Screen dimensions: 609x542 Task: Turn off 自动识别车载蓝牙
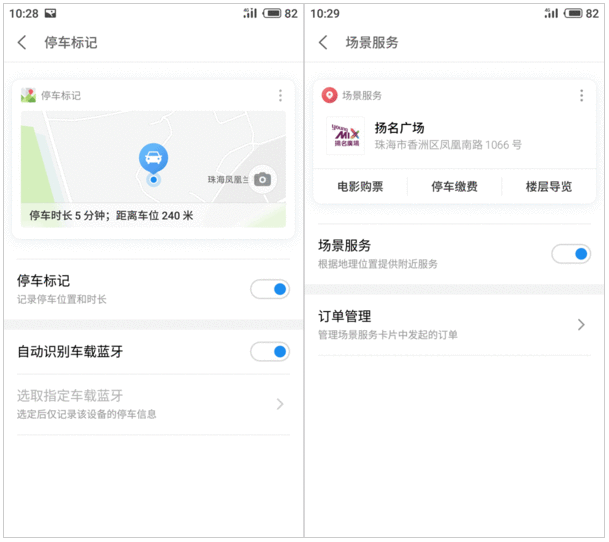pyautogui.click(x=269, y=352)
